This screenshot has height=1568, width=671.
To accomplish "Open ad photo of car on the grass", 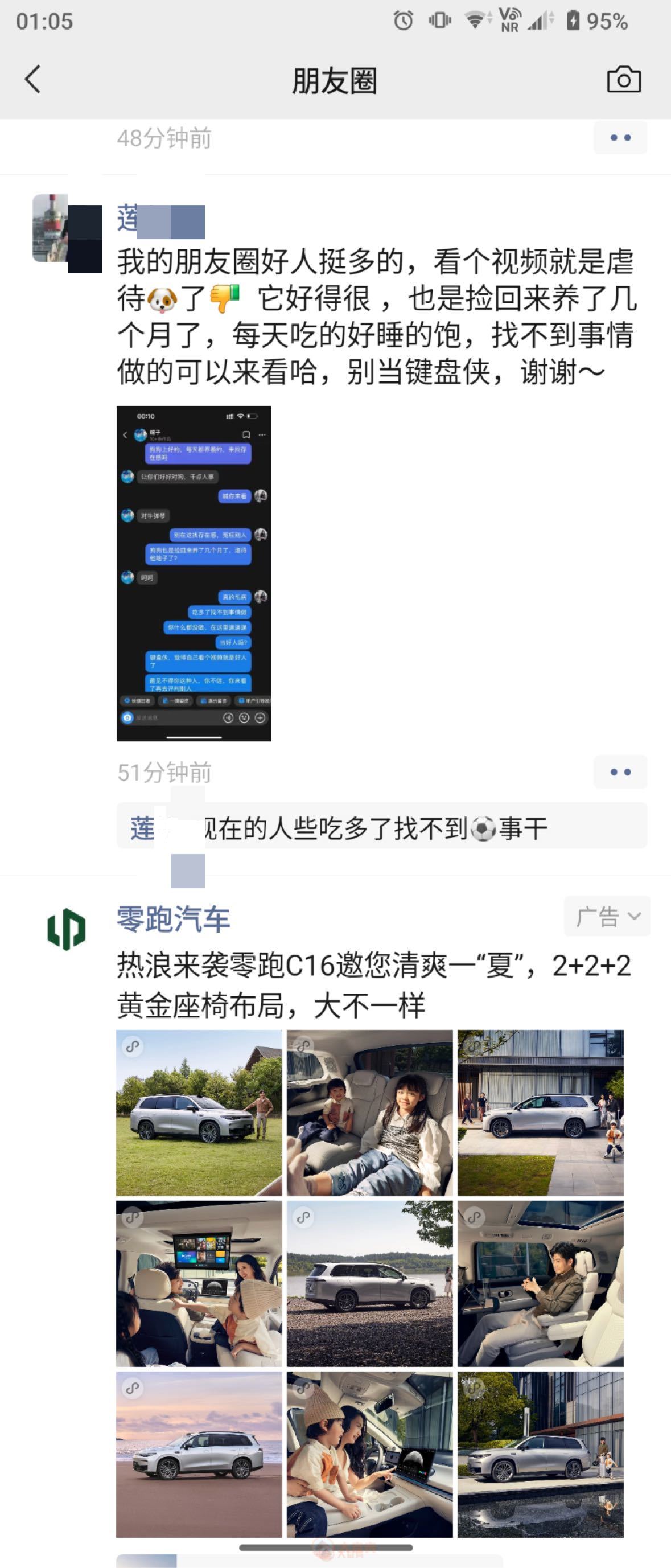I will click(x=199, y=1113).
